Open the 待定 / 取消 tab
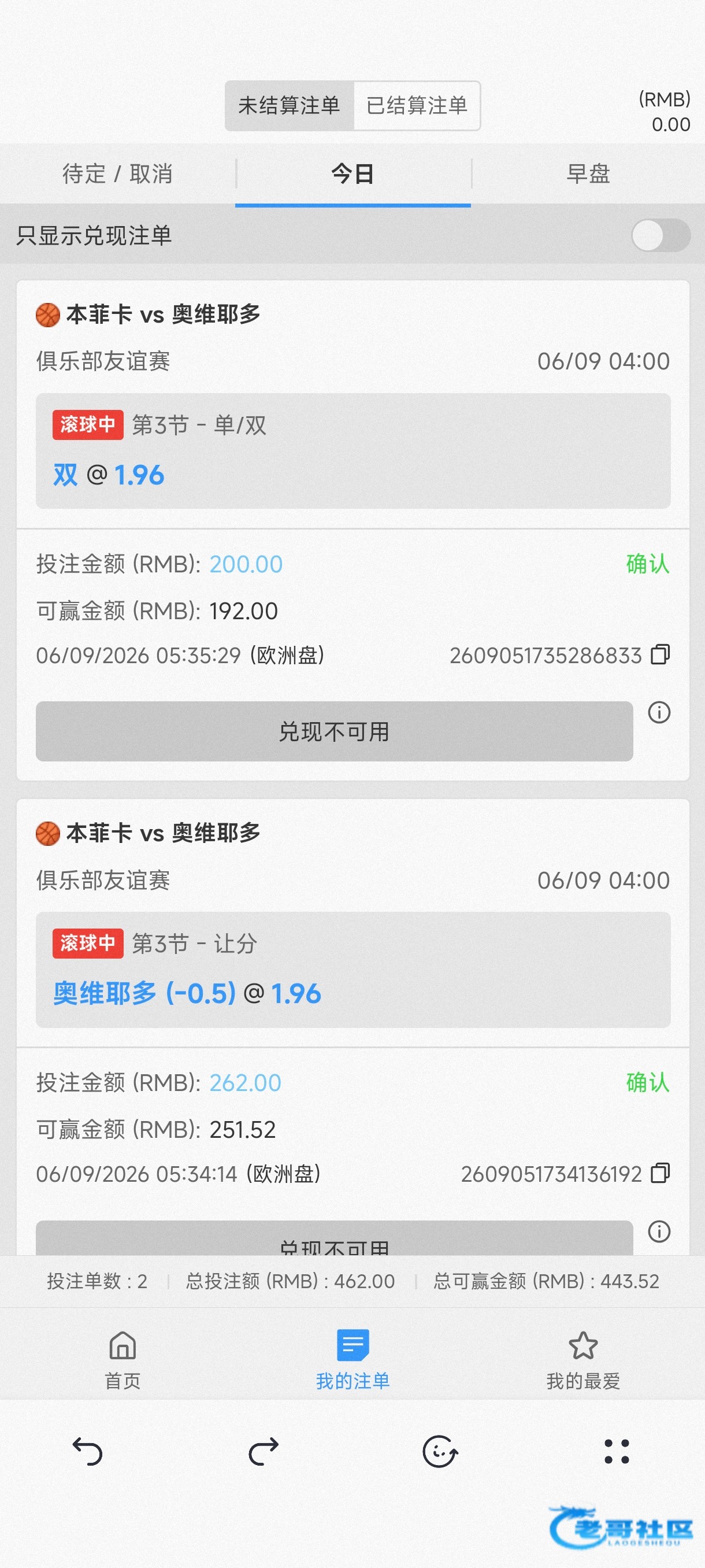Screen dimensions: 705x1568 (x=117, y=174)
